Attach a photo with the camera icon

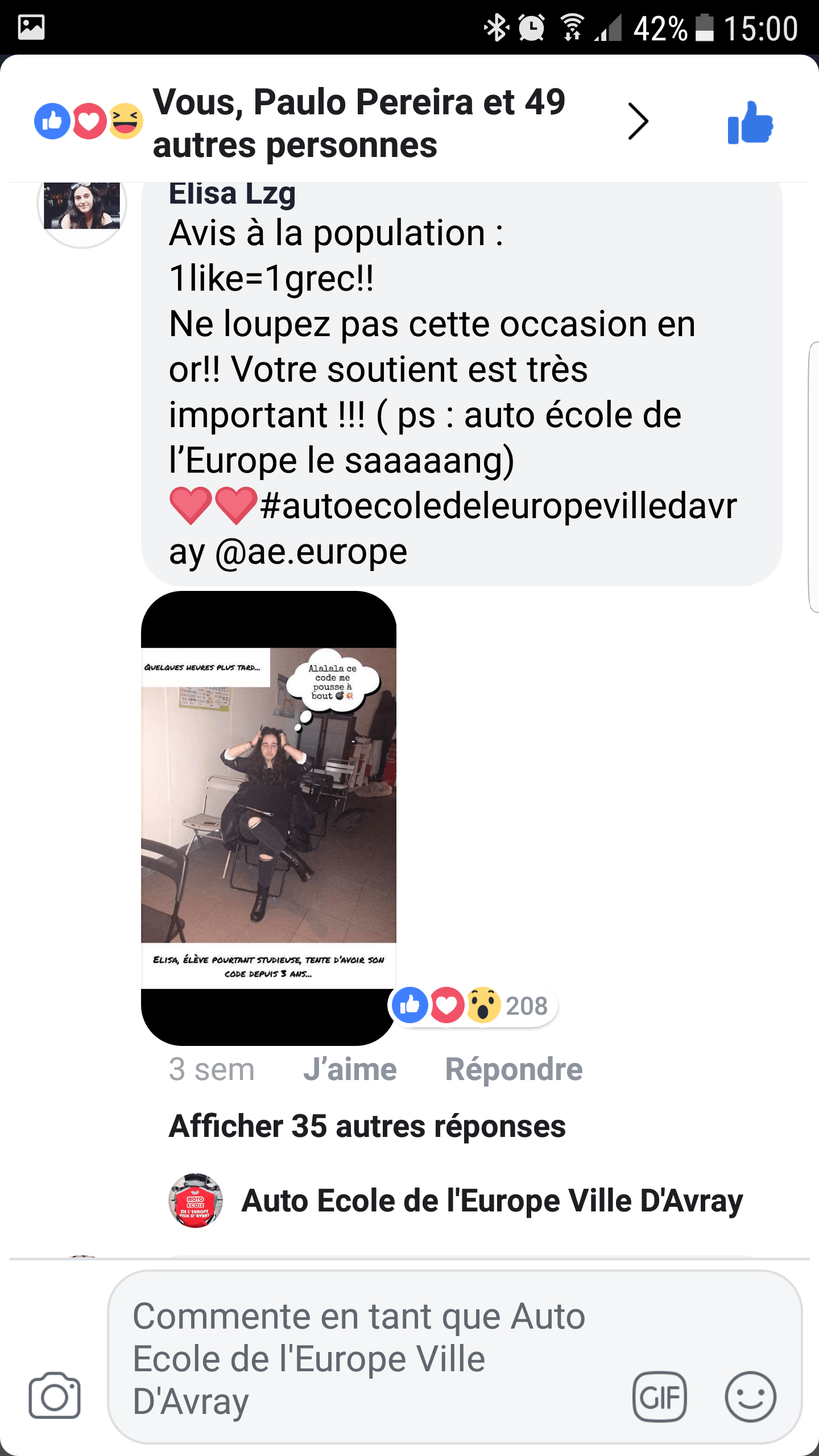click(55, 1396)
